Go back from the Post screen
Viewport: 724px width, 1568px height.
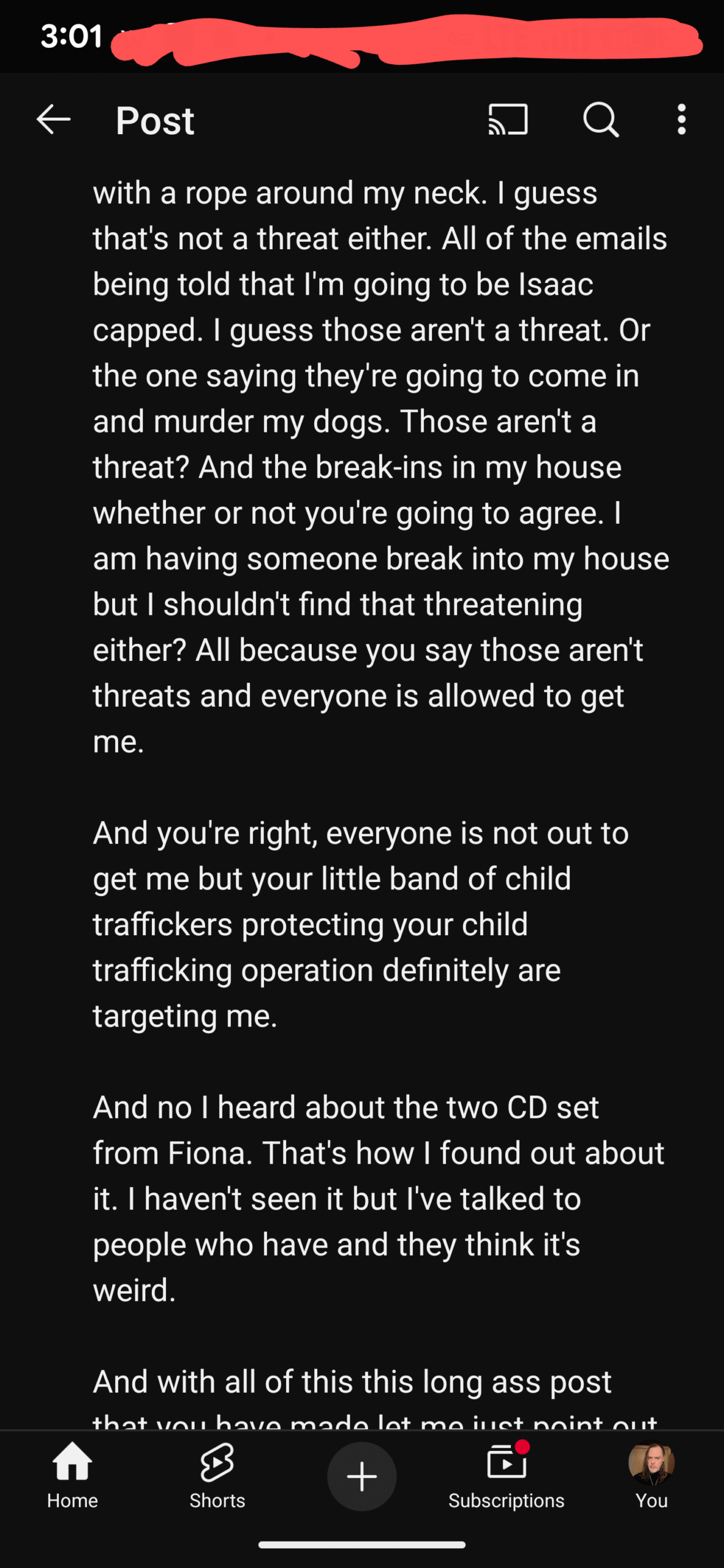tap(54, 119)
